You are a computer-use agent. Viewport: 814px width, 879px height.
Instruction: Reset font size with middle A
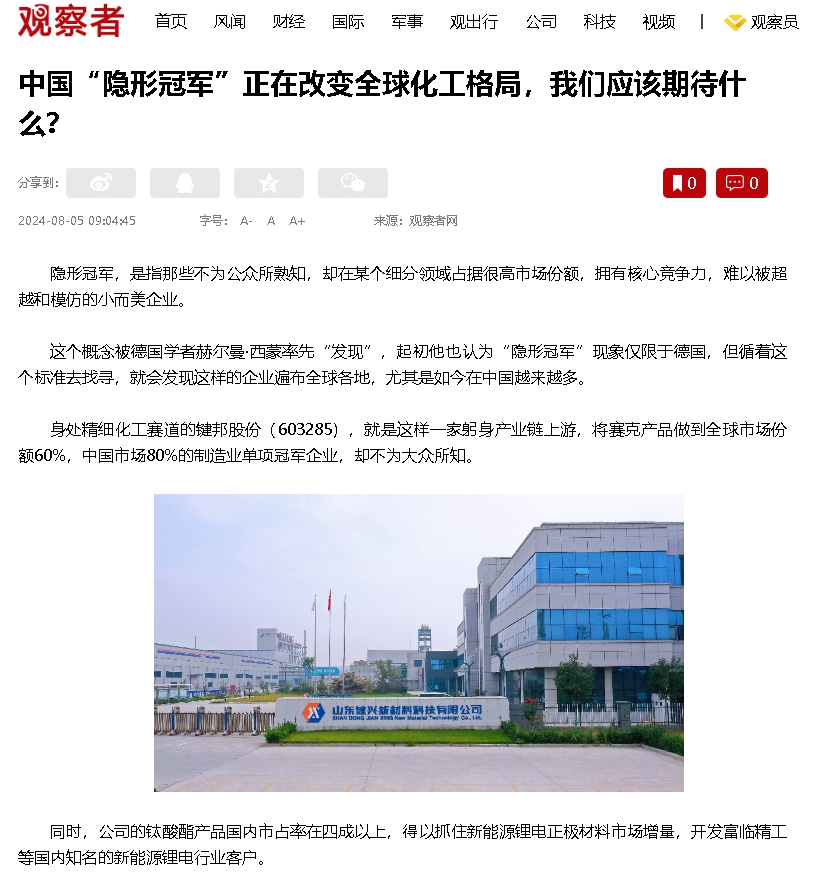point(271,221)
